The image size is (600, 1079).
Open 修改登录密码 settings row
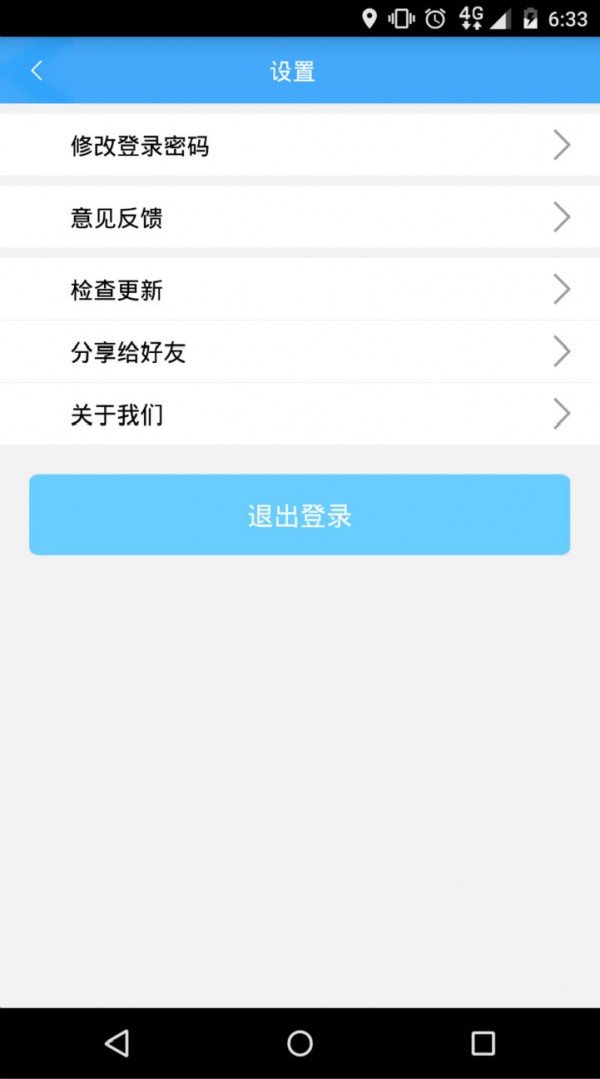coord(300,145)
